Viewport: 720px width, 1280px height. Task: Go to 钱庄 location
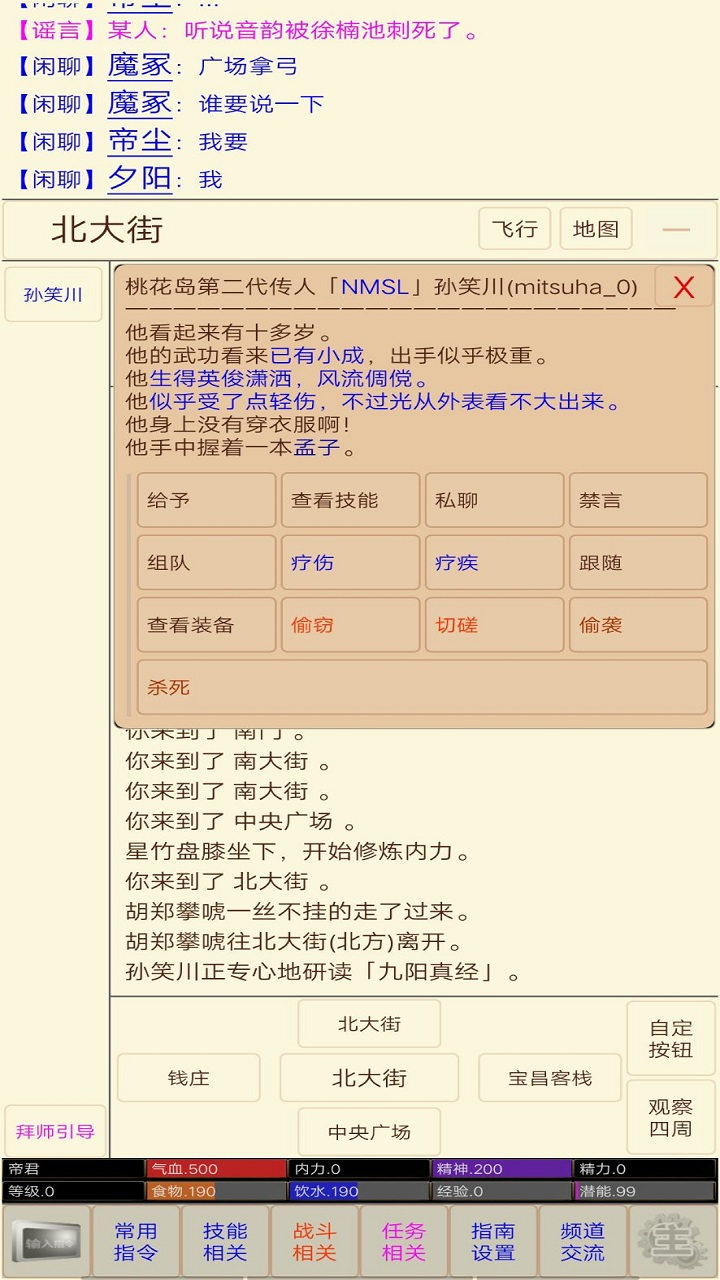(188, 1078)
